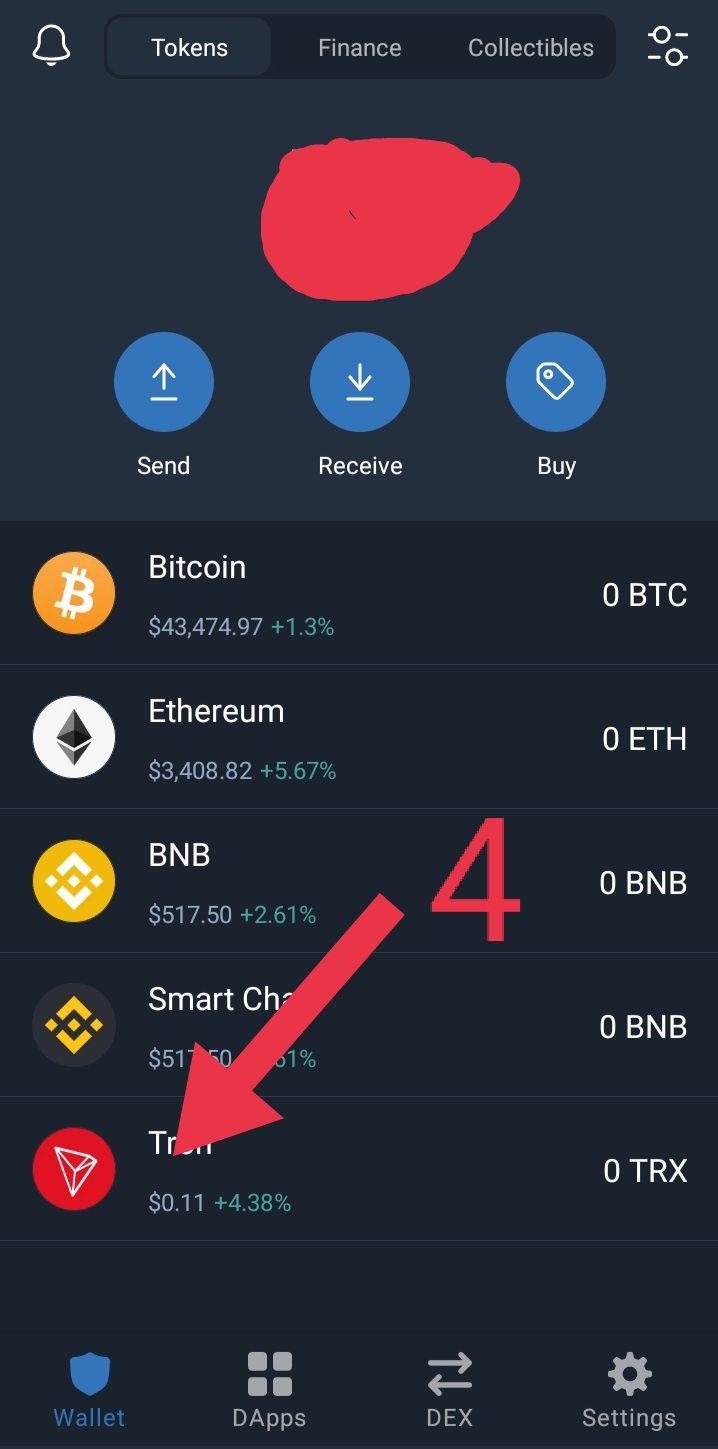Open the Settings tab
This screenshot has height=1449, width=718.
pos(629,1390)
